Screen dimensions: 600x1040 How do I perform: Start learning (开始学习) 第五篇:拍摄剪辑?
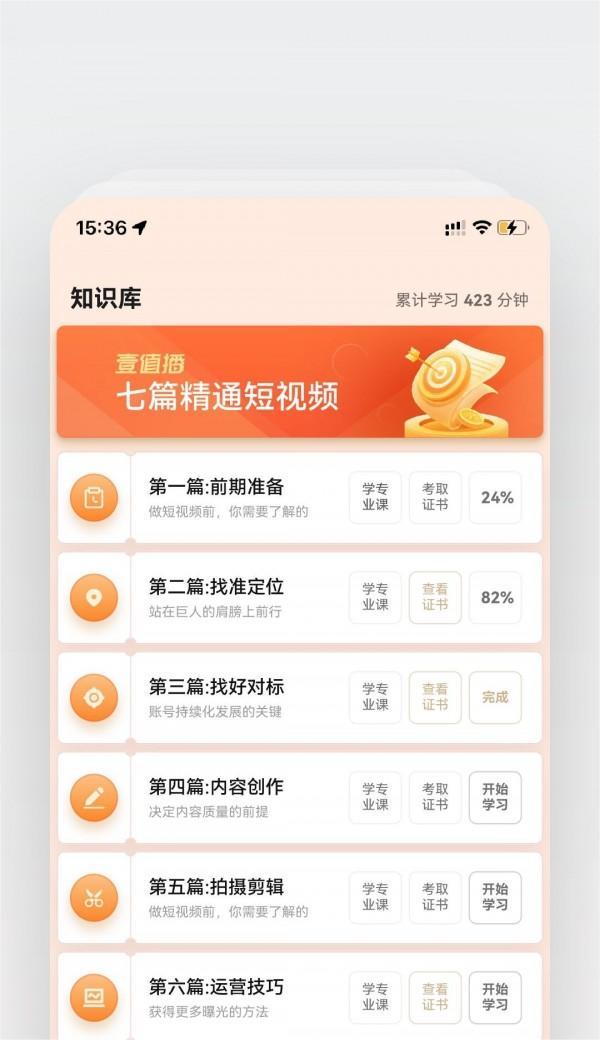click(496, 897)
